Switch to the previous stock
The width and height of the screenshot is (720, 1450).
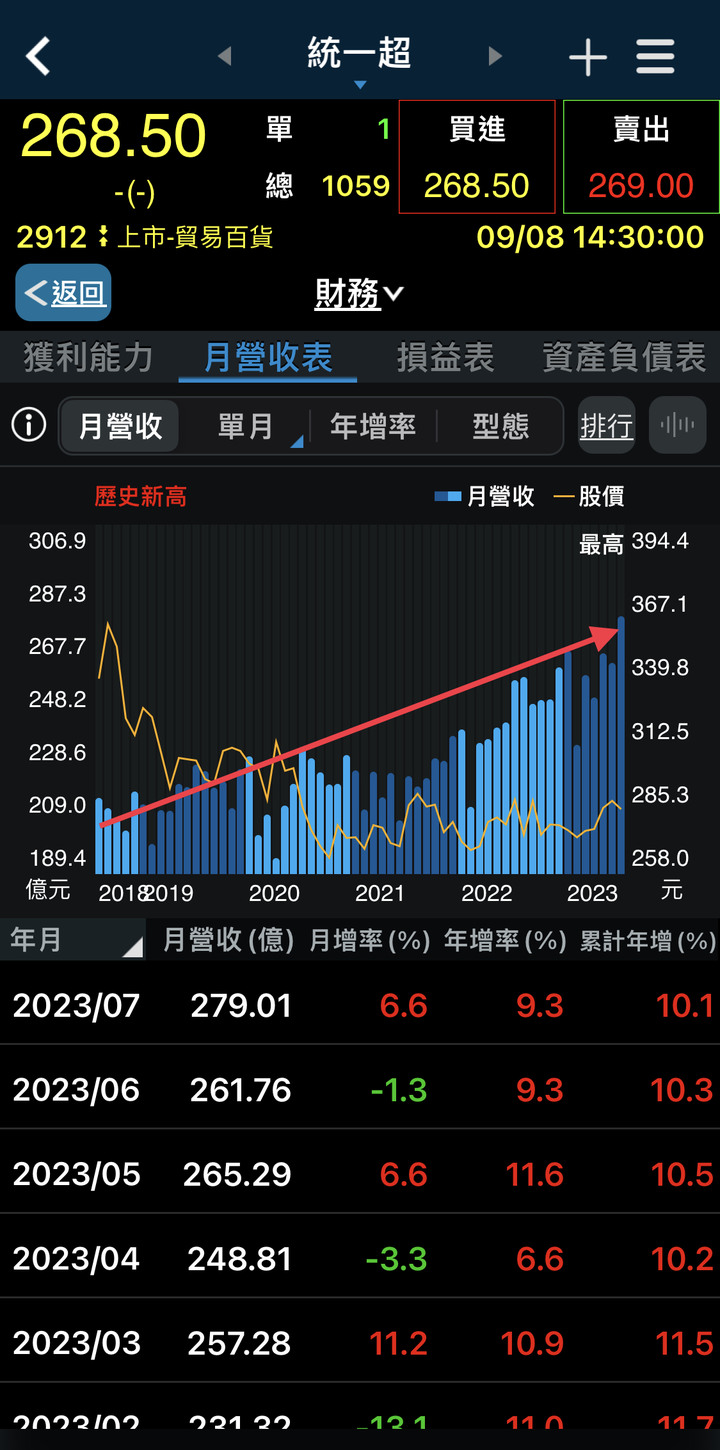225,56
